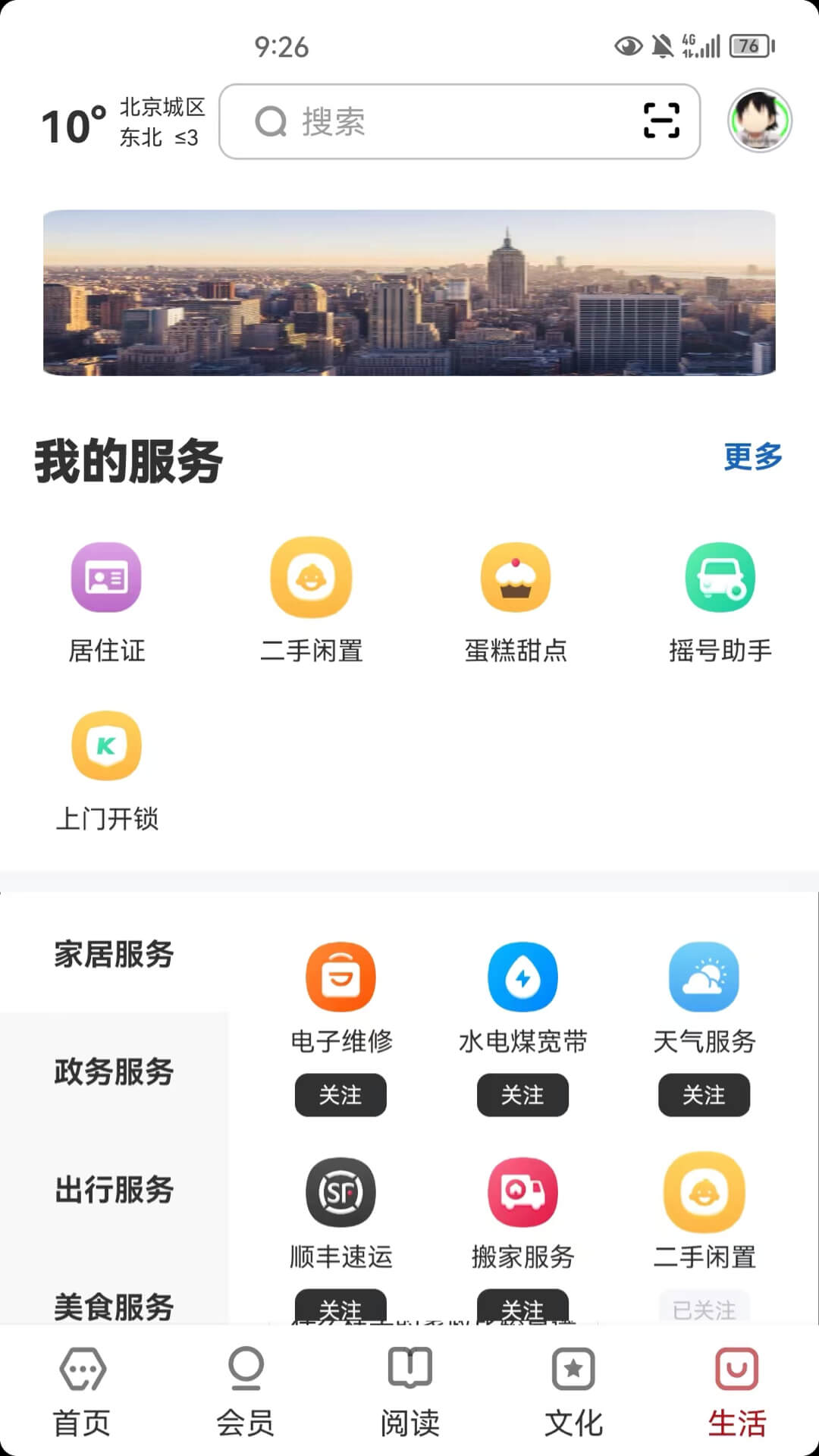Select the 政务服务 category

pyautogui.click(x=114, y=1072)
